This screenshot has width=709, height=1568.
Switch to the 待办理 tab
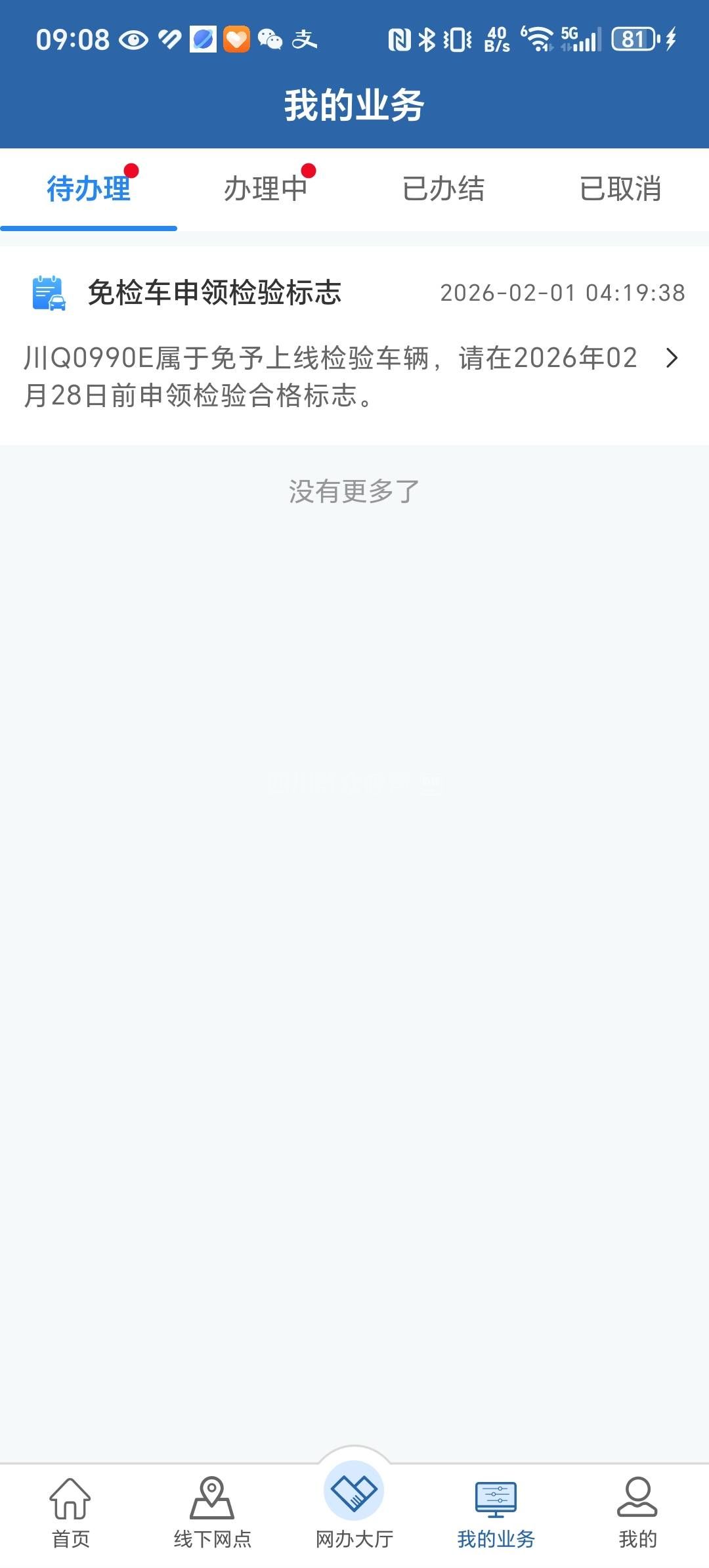click(x=89, y=189)
